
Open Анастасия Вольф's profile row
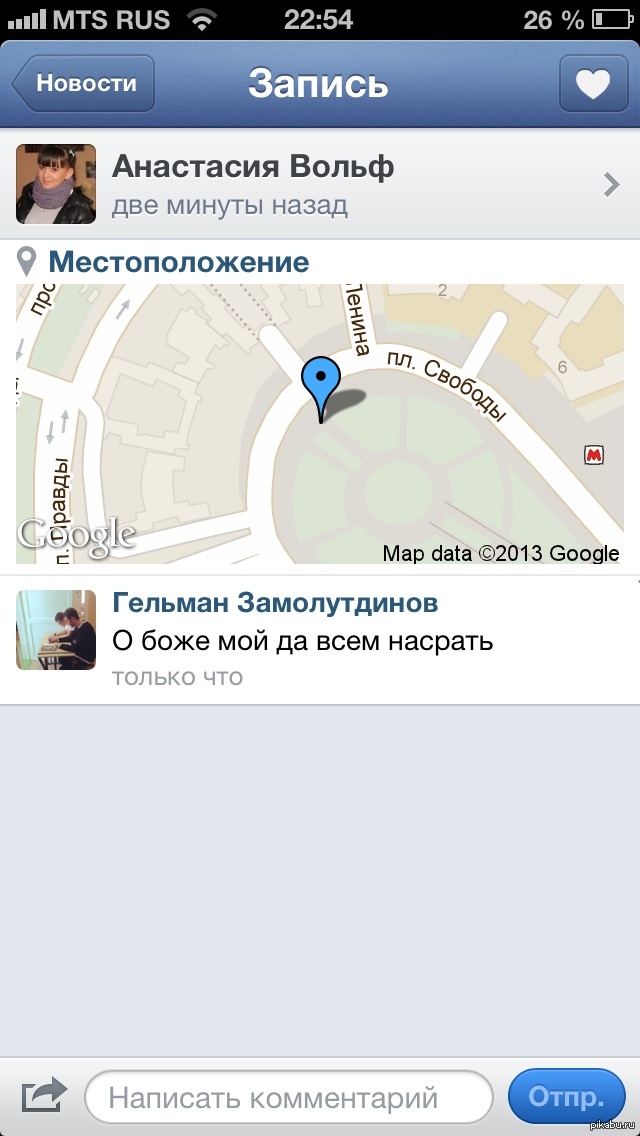click(x=320, y=184)
